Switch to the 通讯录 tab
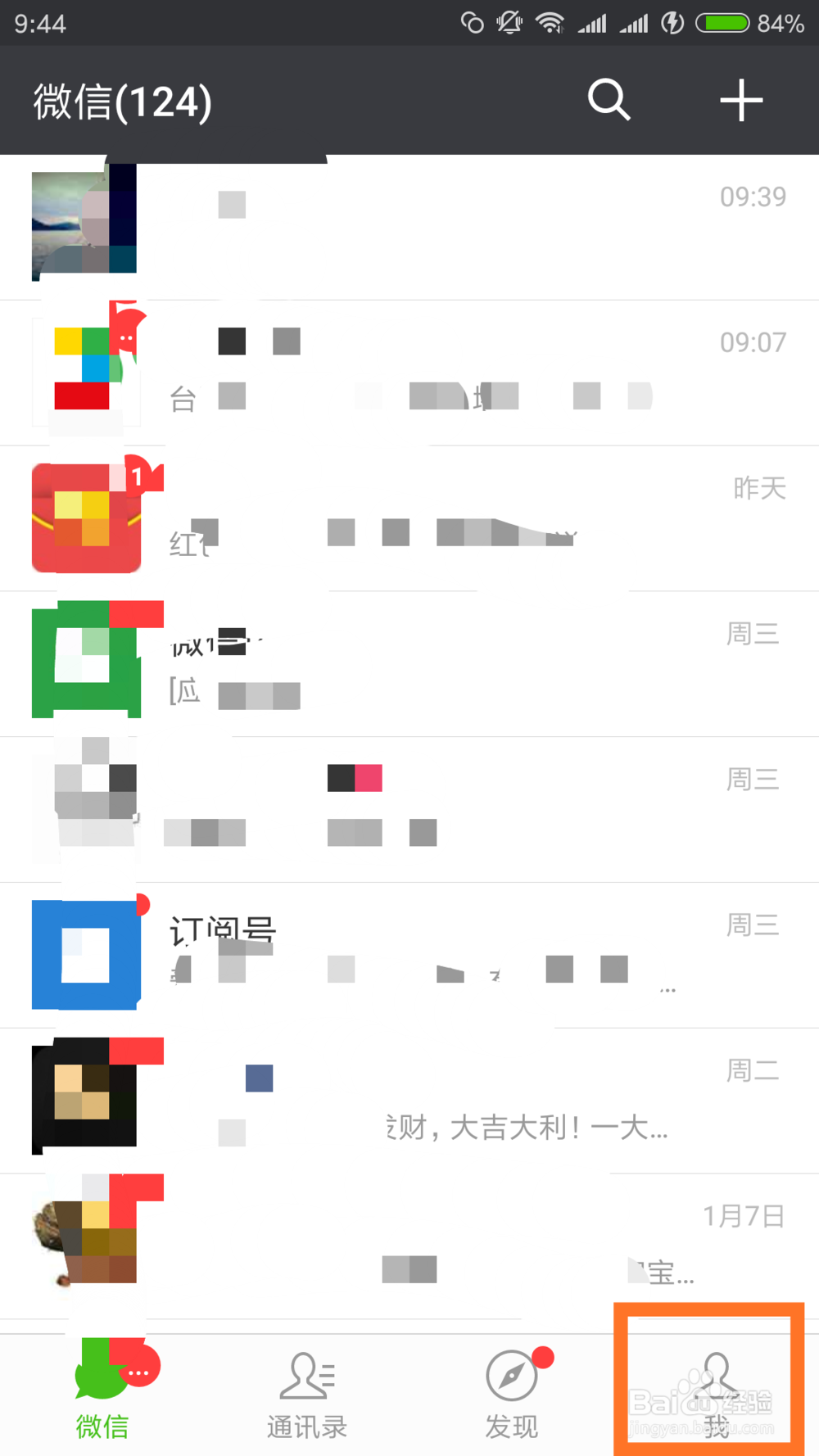 [x=306, y=1392]
